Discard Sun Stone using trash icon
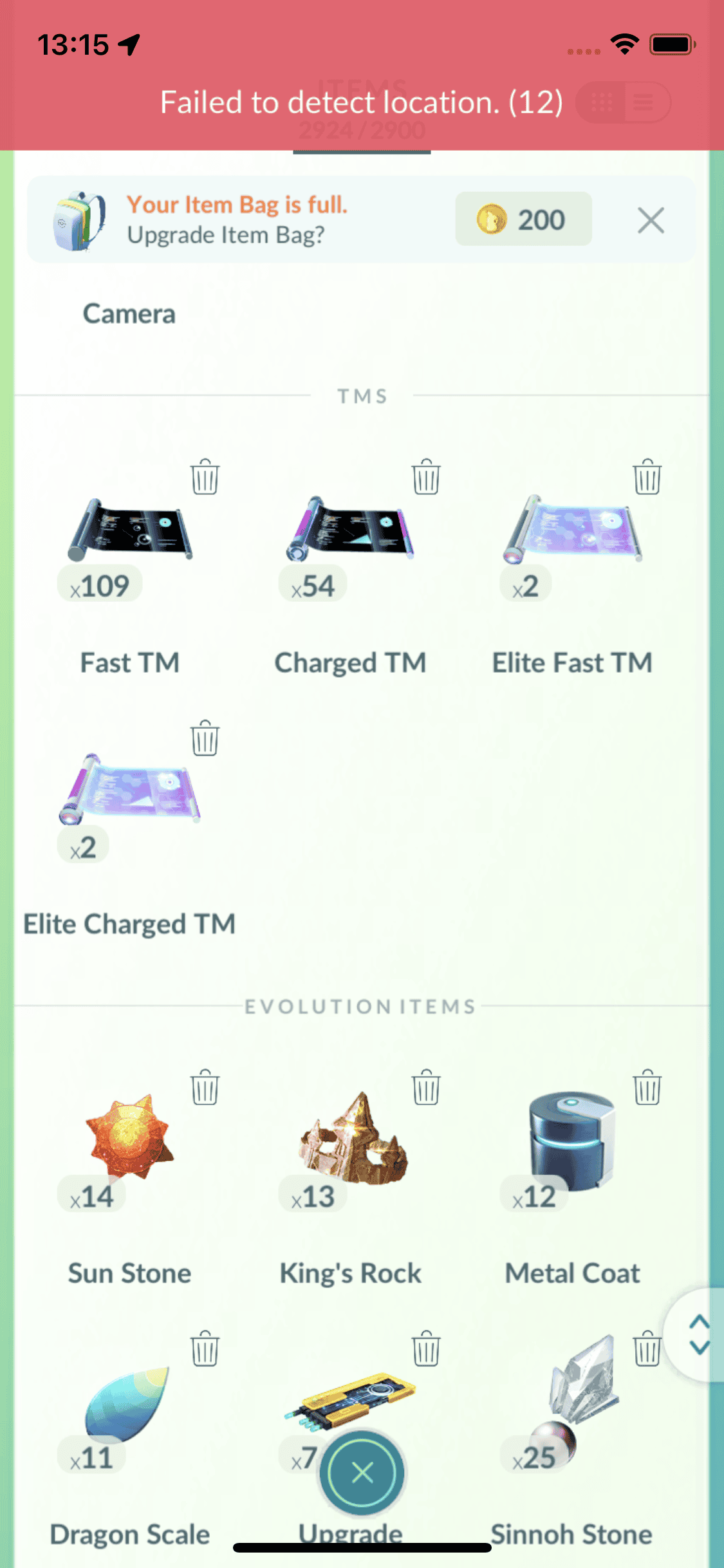 coord(205,1088)
